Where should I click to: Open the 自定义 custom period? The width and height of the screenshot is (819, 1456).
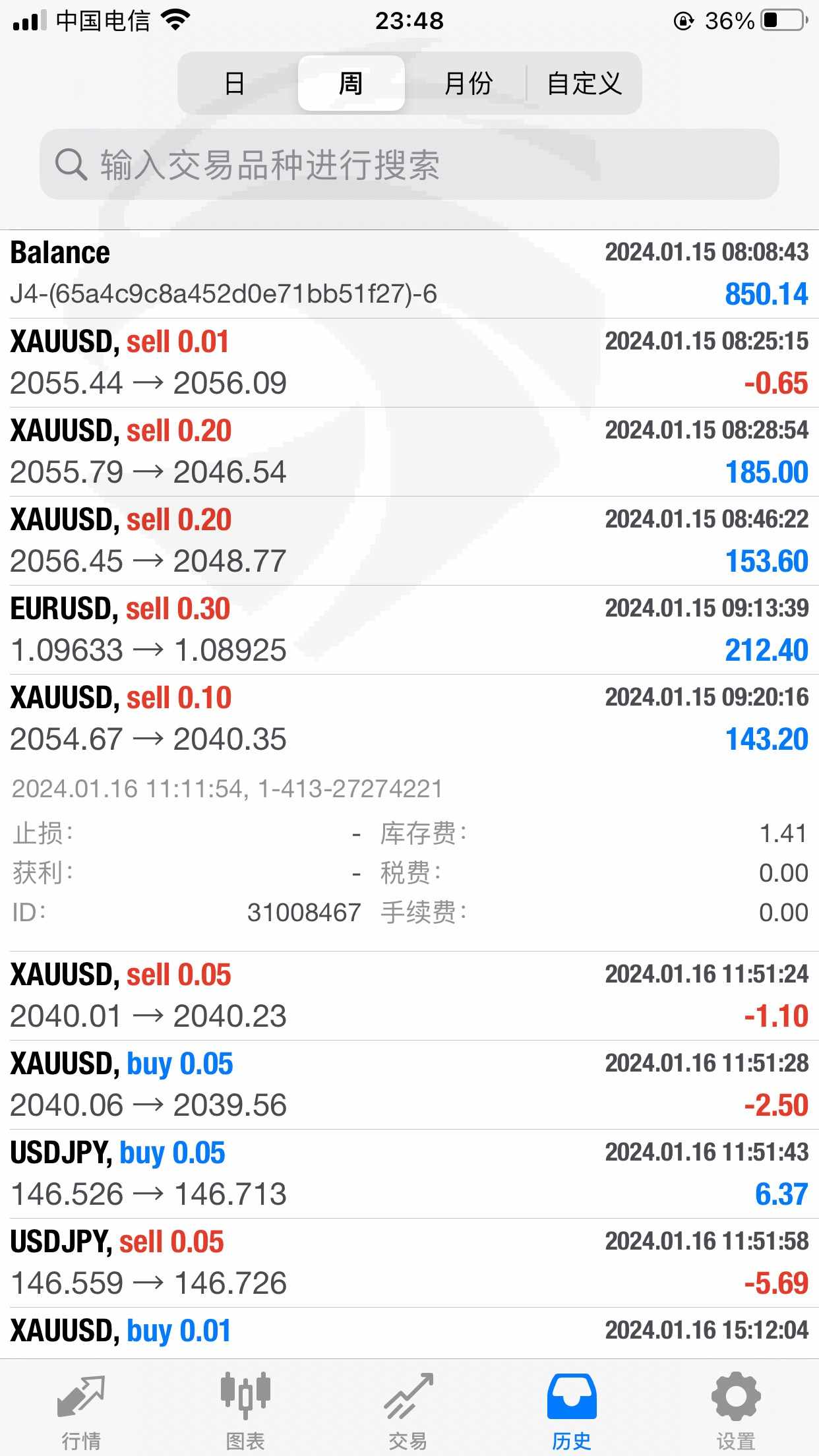coord(584,83)
